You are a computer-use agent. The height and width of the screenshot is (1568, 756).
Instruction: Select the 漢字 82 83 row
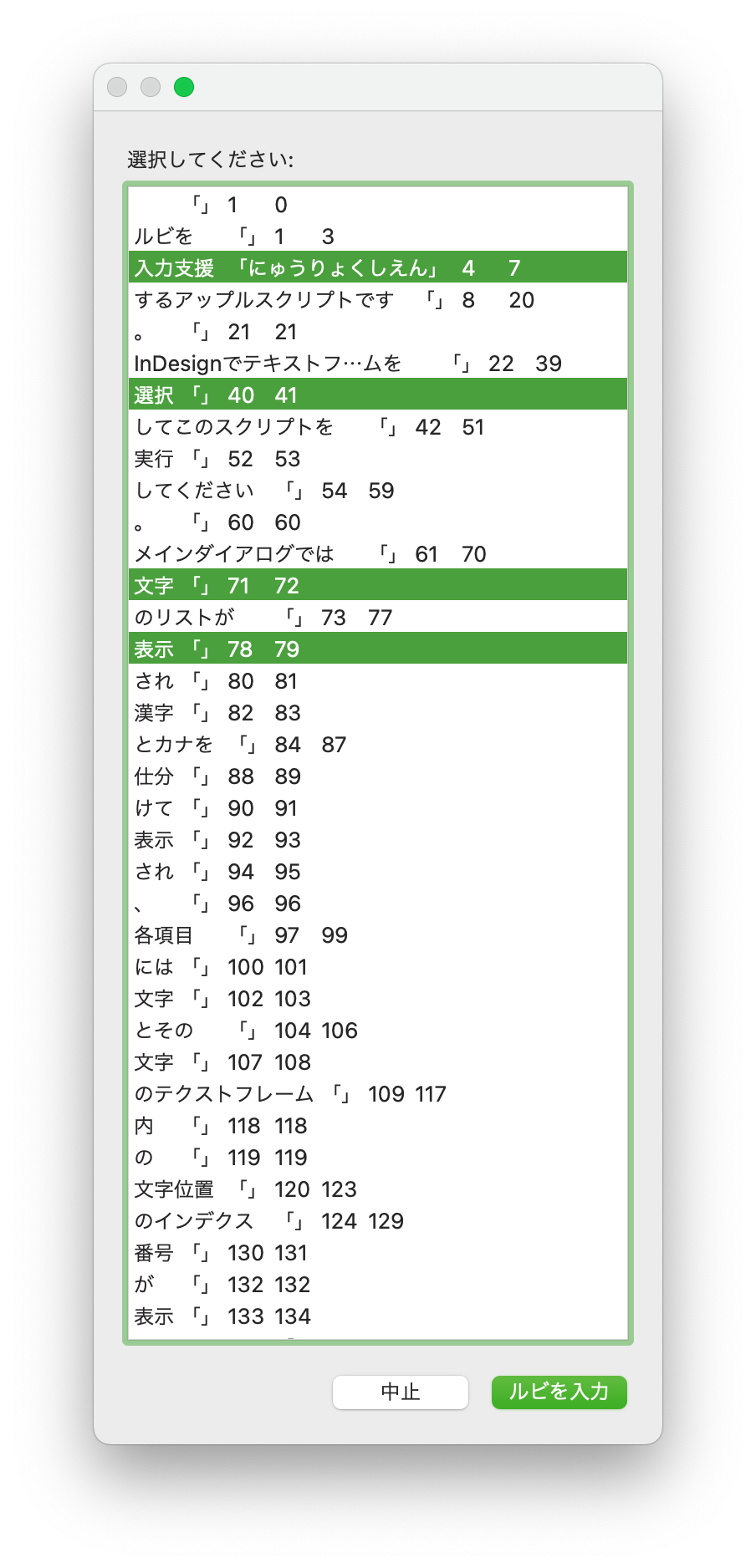(x=378, y=712)
